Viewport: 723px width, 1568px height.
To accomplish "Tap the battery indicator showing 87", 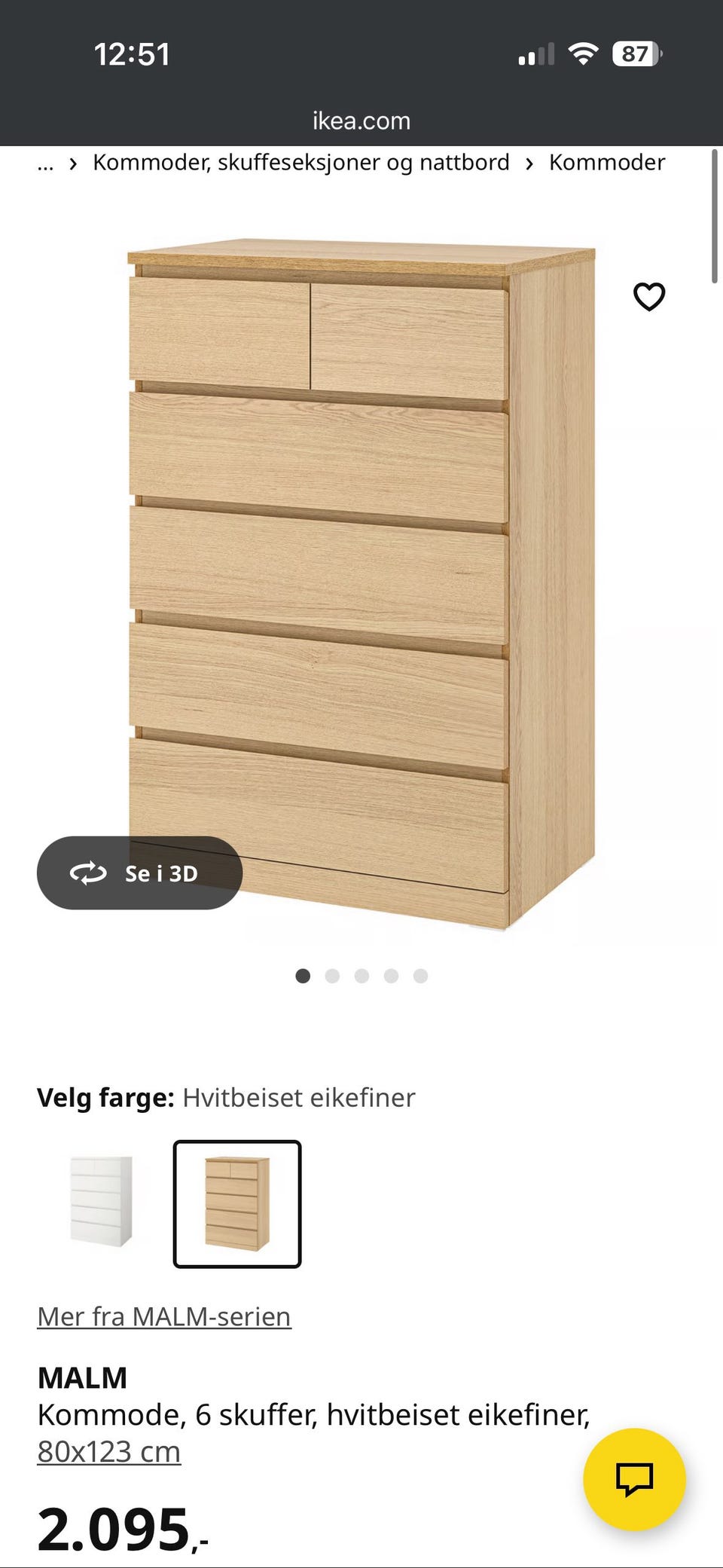I will [635, 53].
